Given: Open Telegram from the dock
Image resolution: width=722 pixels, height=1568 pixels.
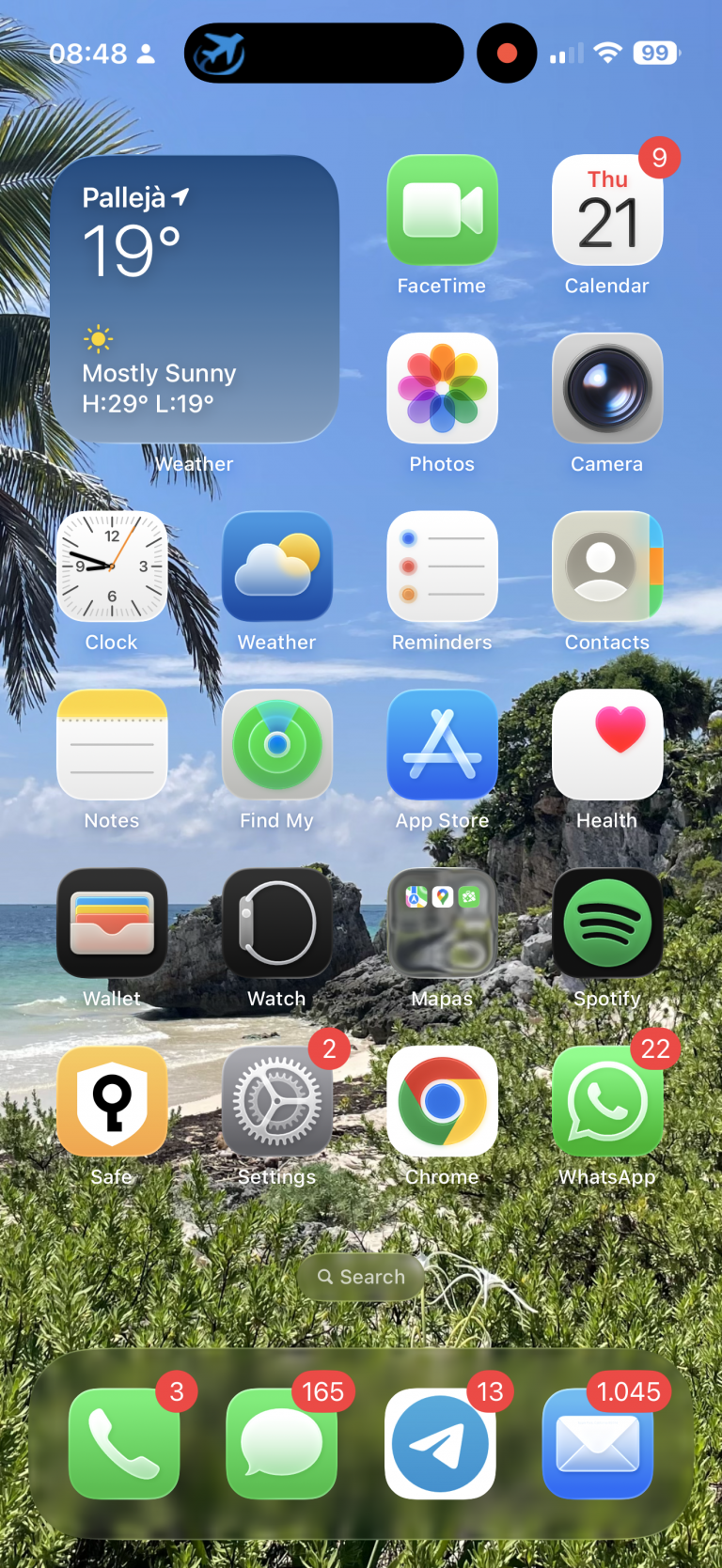Looking at the screenshot, I should click(x=440, y=1444).
